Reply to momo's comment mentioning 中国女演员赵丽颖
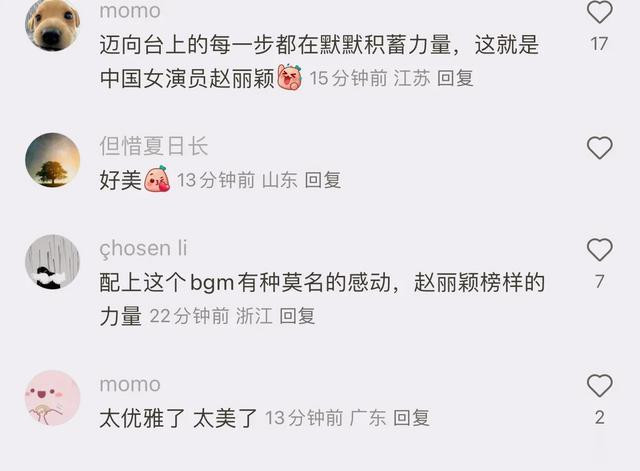640x471 pixels. click(455, 78)
